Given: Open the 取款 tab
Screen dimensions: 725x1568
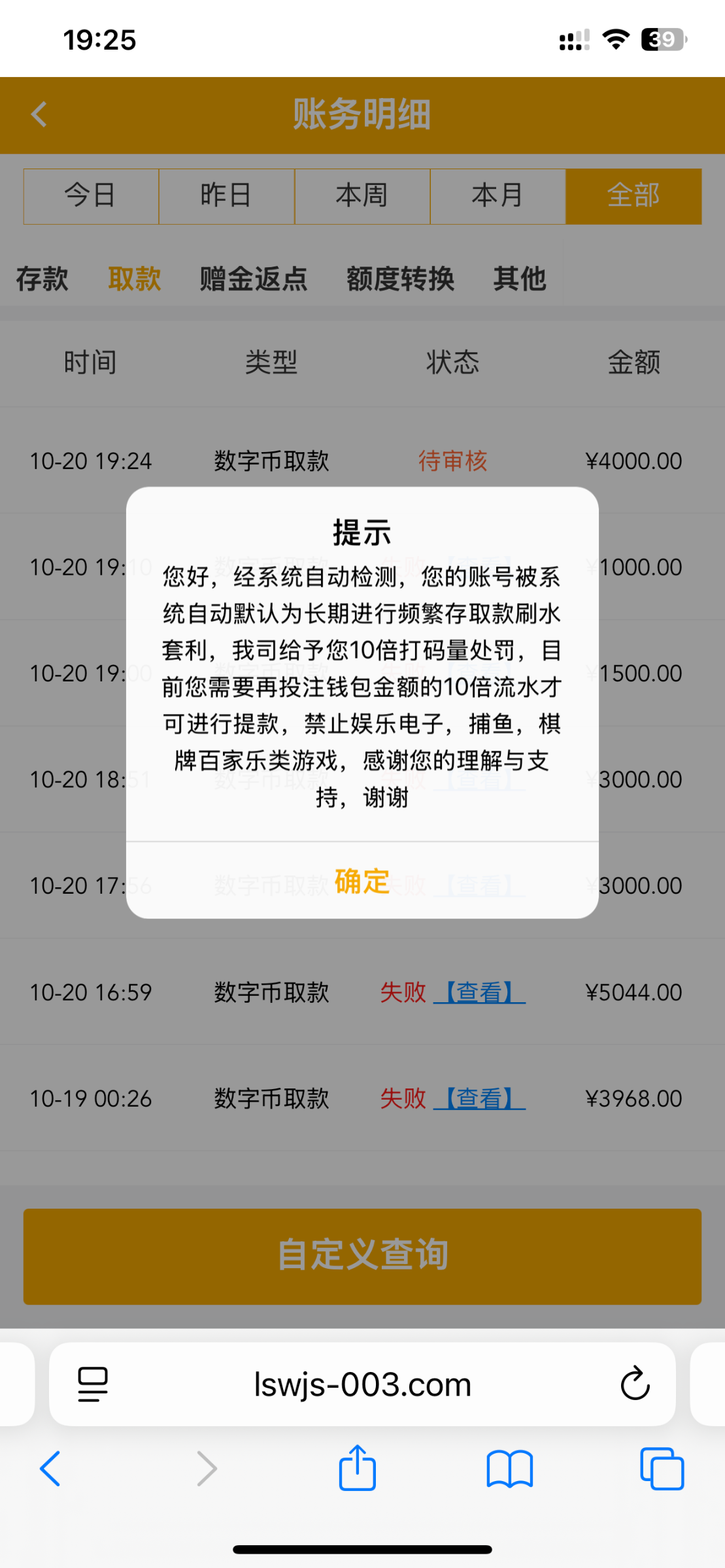Looking at the screenshot, I should coord(135,279).
